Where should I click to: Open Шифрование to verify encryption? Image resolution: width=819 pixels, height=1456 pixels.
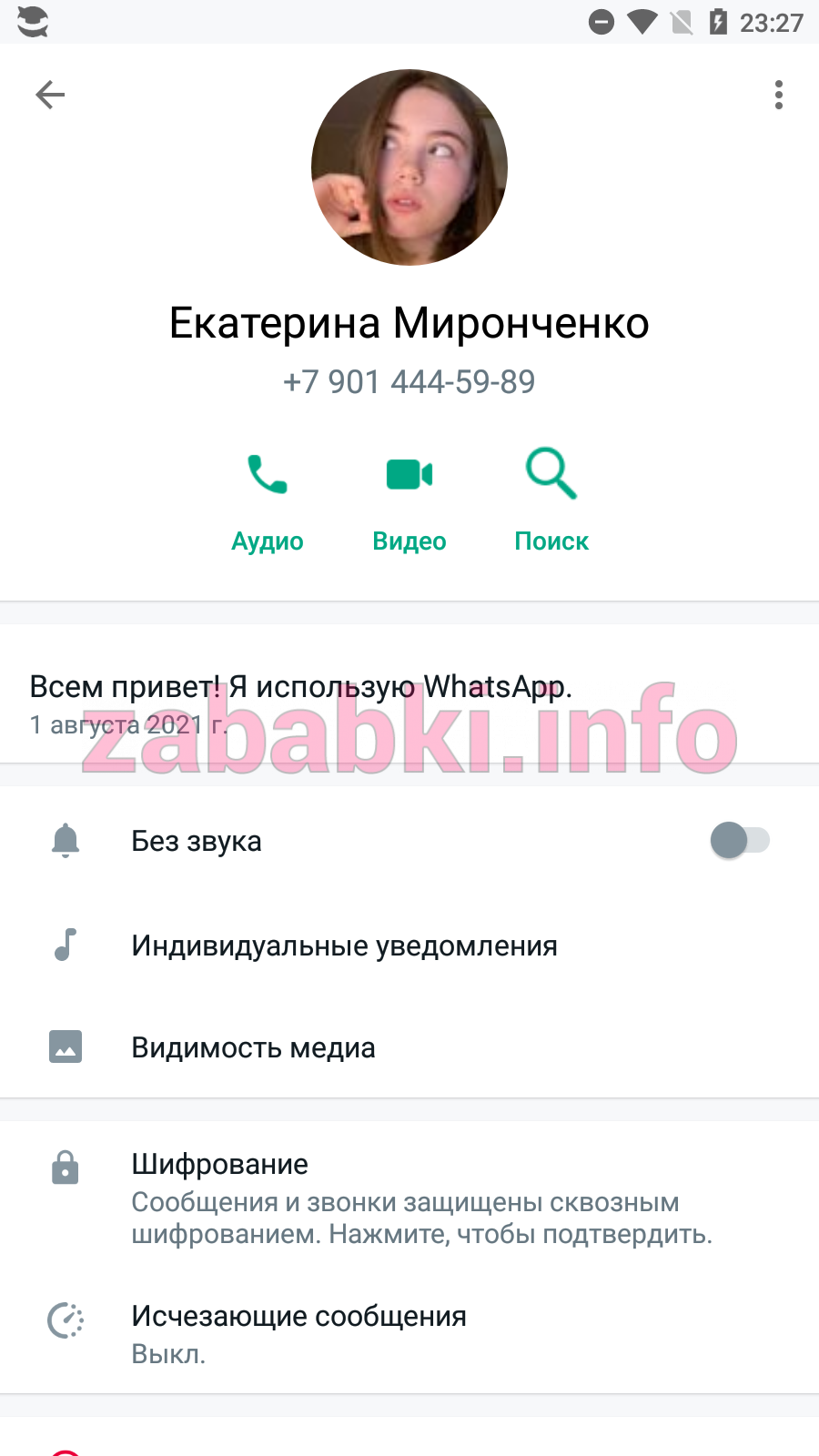(409, 1198)
